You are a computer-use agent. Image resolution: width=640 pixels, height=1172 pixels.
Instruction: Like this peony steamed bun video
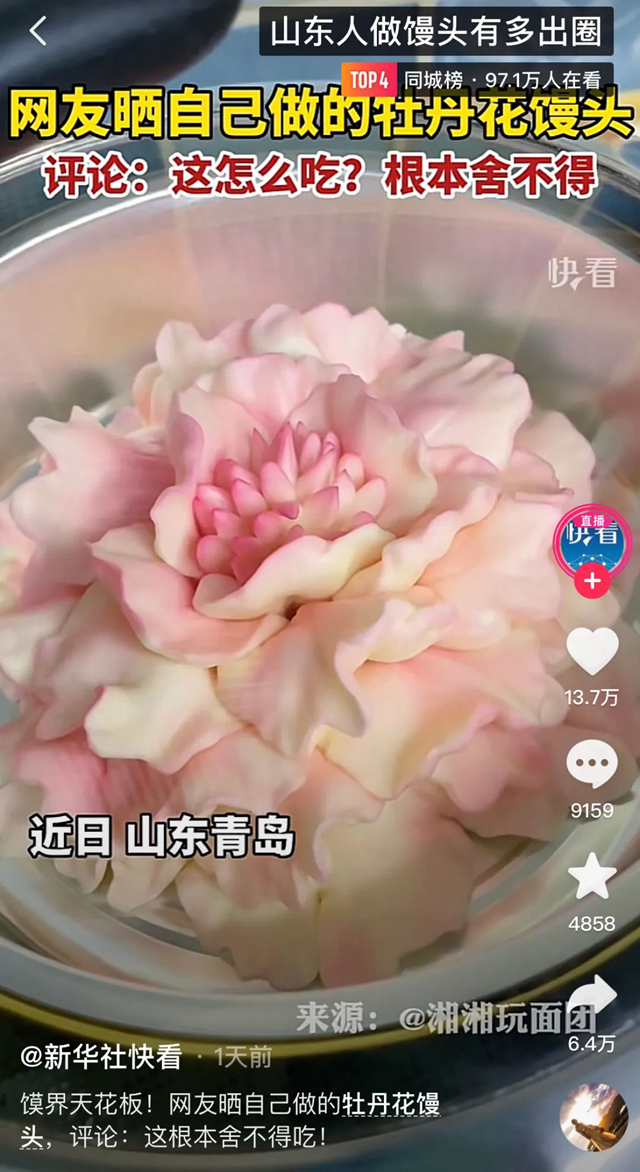[x=592, y=651]
